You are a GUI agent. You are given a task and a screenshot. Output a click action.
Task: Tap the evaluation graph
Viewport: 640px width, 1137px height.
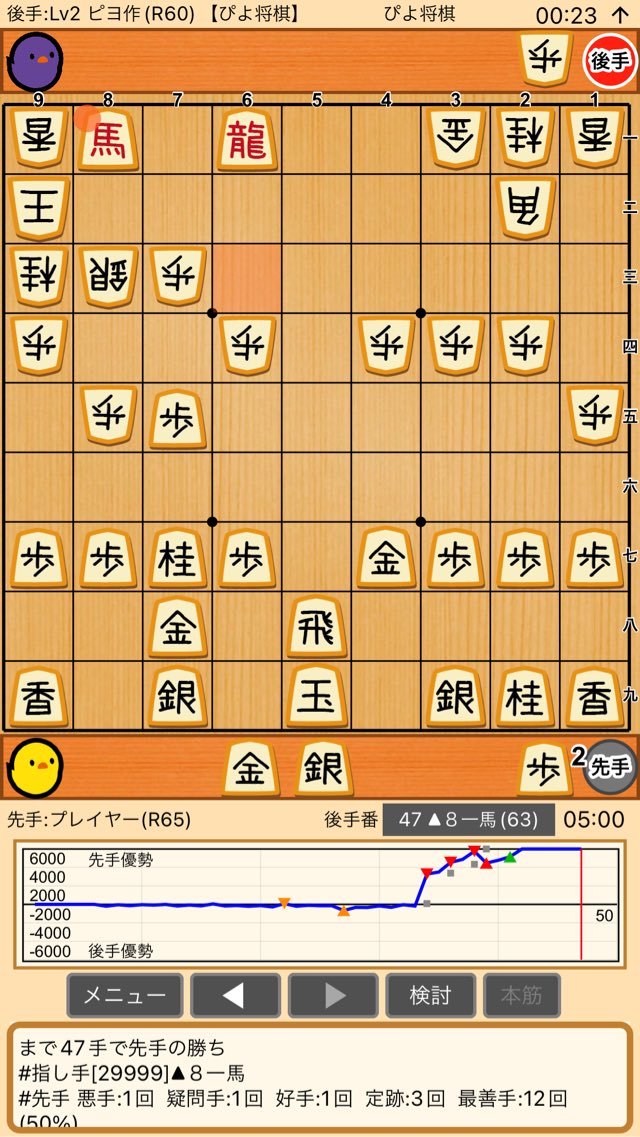point(320,904)
